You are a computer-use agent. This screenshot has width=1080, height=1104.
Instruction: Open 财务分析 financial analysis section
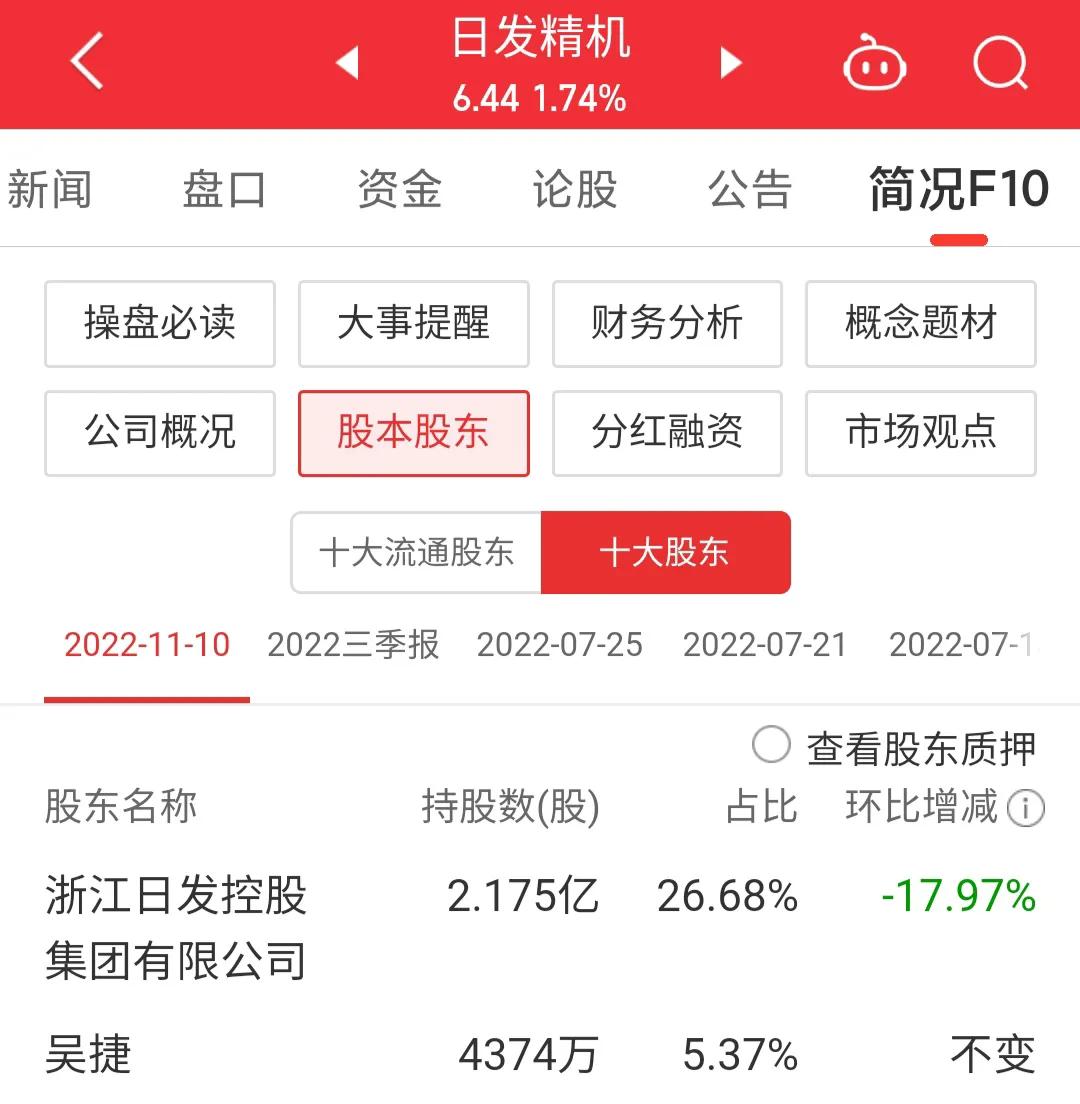667,325
